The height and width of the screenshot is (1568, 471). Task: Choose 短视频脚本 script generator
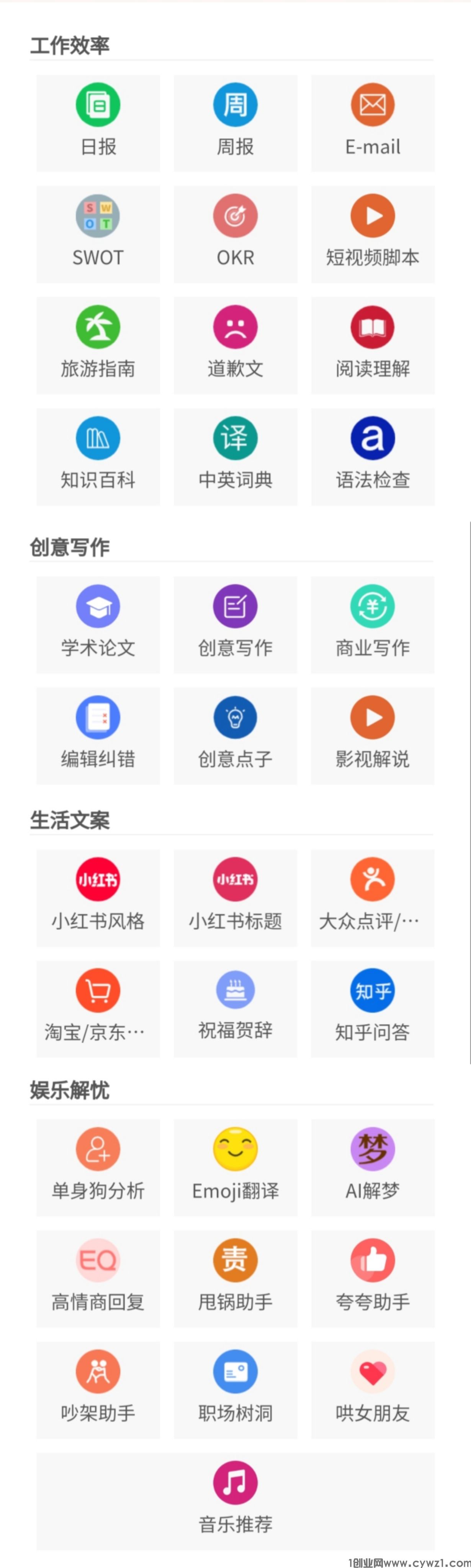[373, 234]
